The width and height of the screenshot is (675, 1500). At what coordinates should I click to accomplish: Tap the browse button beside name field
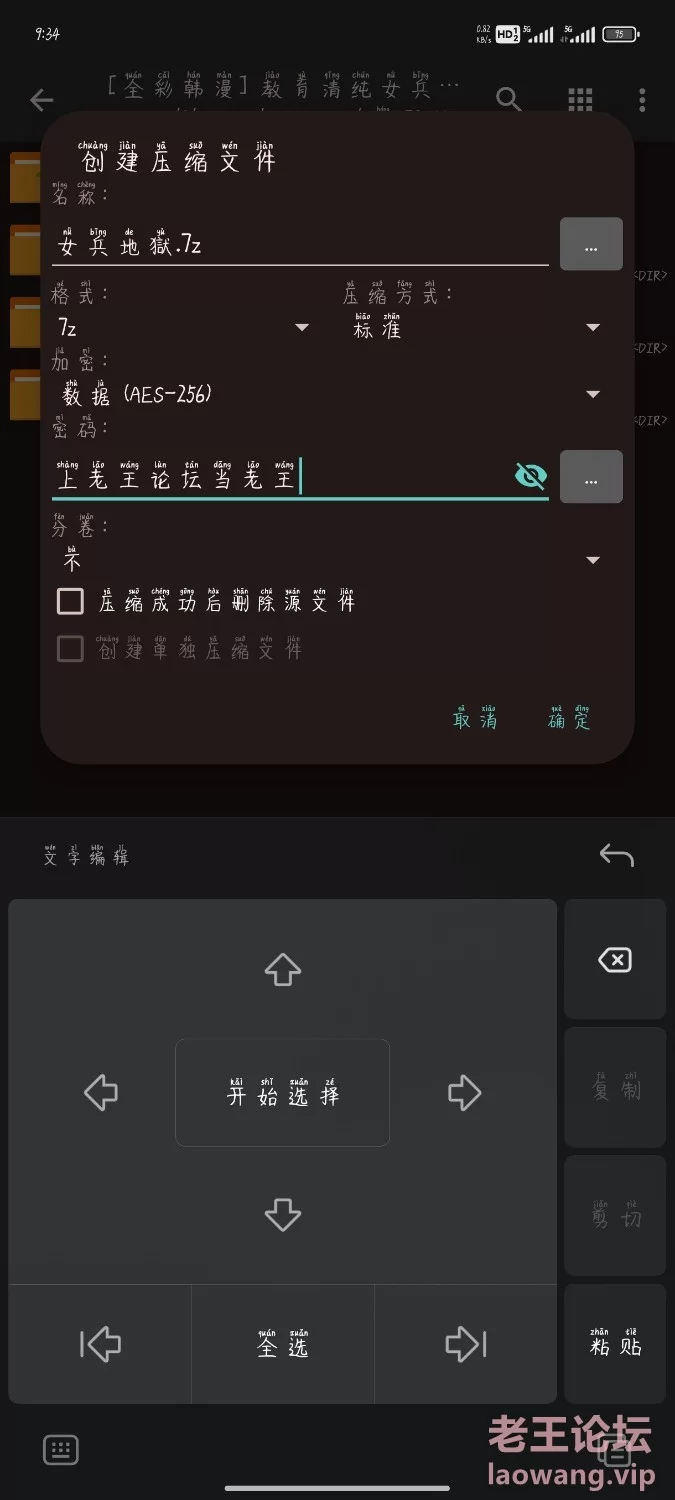coord(591,244)
